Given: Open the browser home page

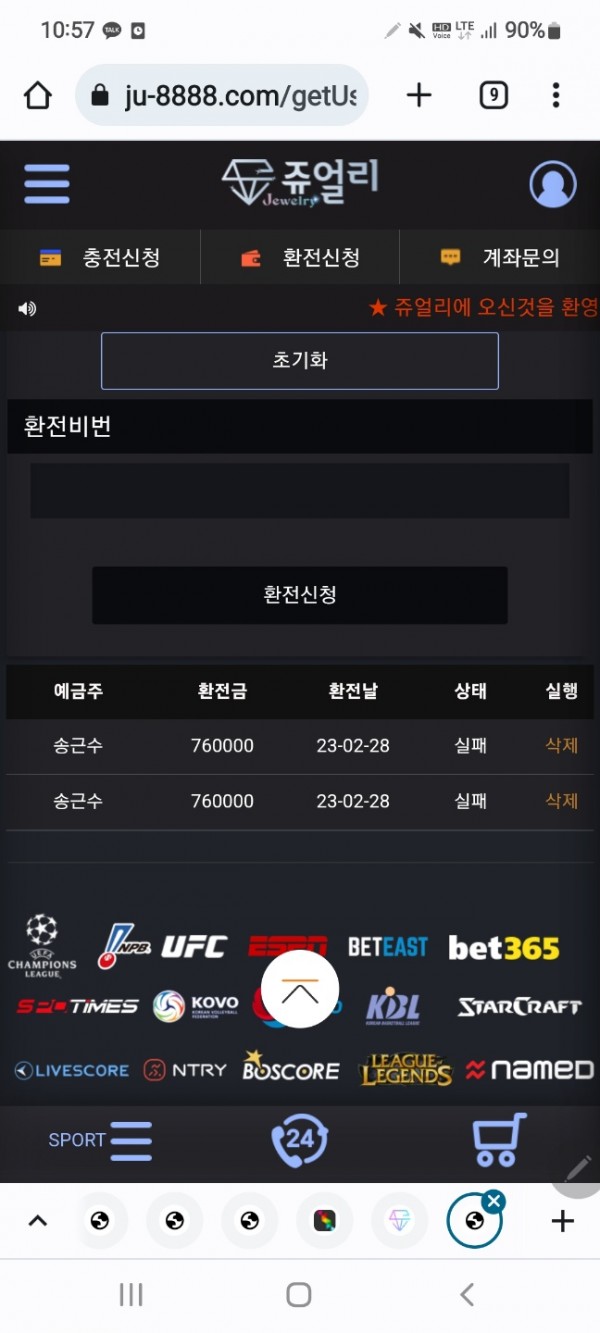Looking at the screenshot, I should tap(37, 96).
